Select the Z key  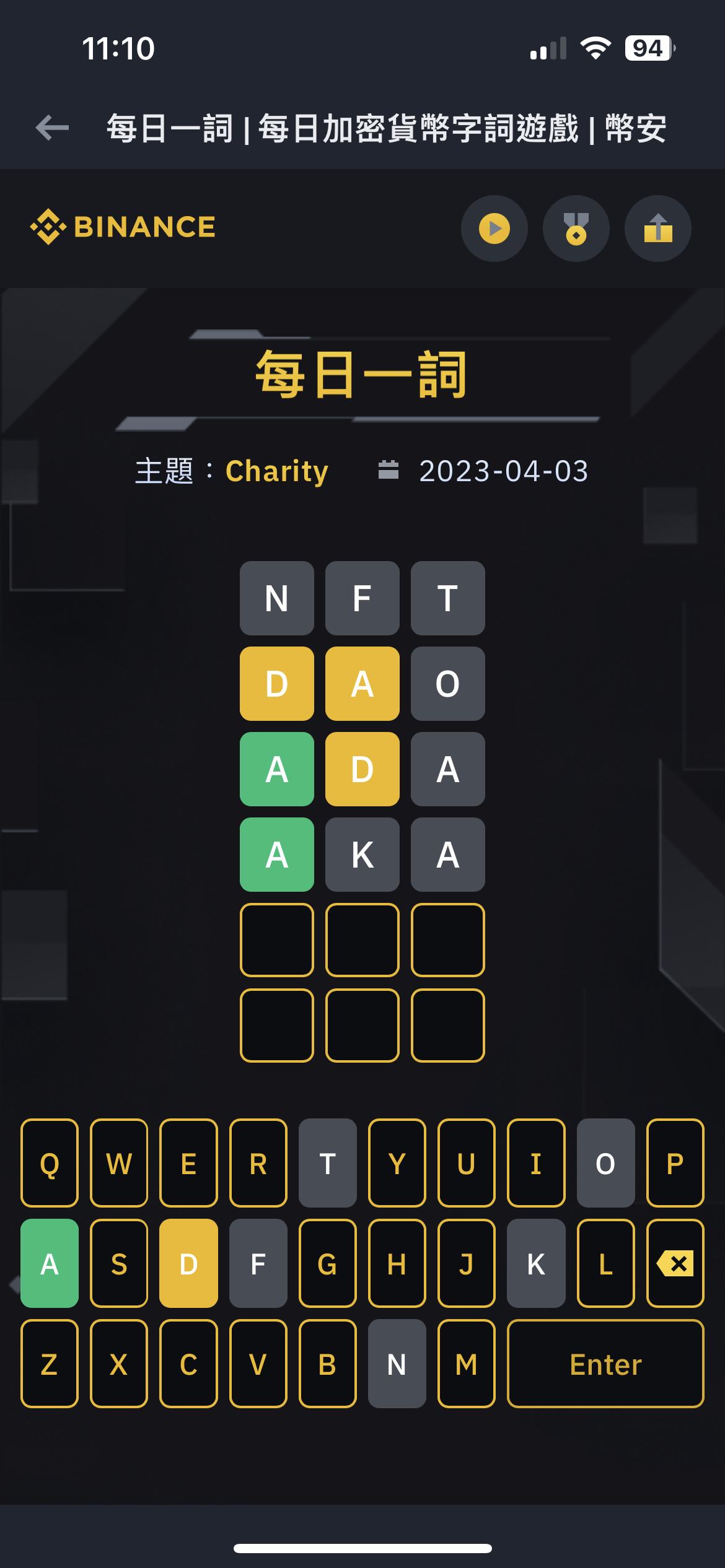pos(50,1364)
